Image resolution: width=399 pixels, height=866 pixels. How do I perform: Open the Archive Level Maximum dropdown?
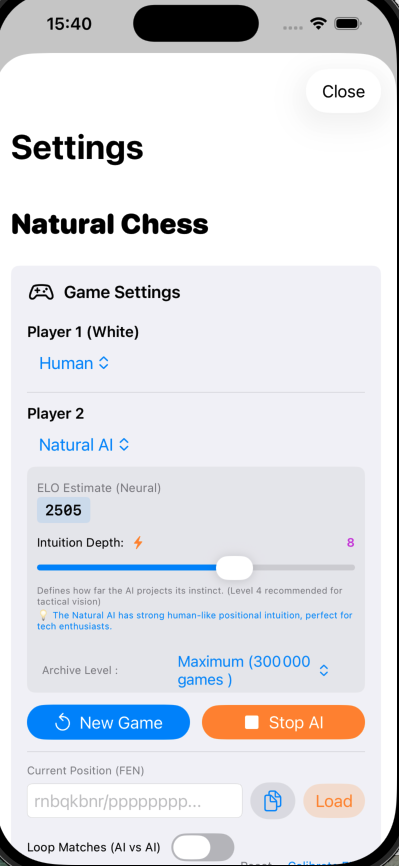(253, 670)
